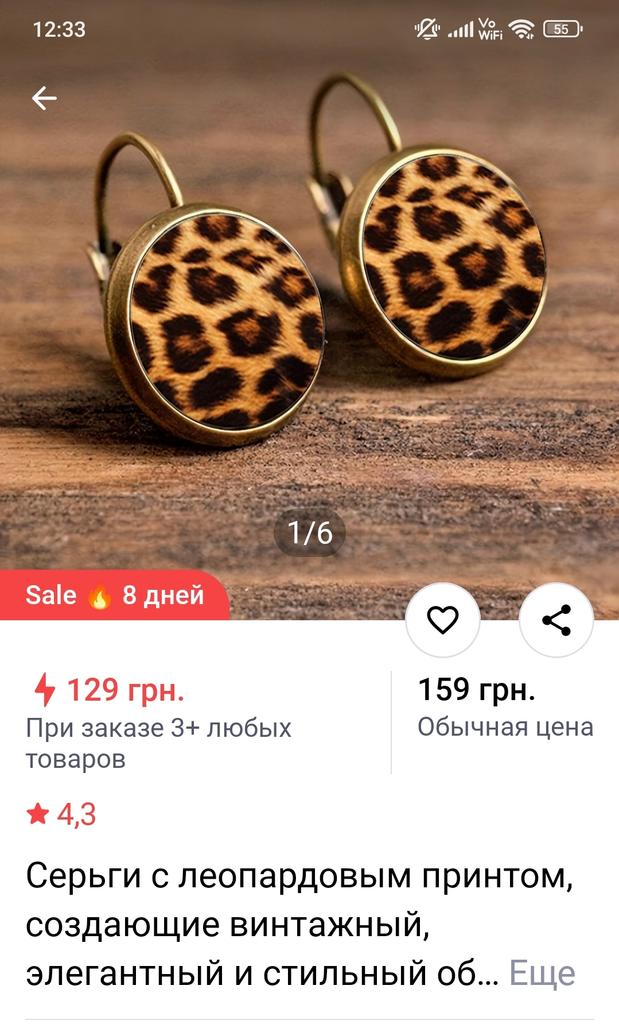619x1024 pixels.
Task: Add the earrings to favorites
Action: coord(443,620)
